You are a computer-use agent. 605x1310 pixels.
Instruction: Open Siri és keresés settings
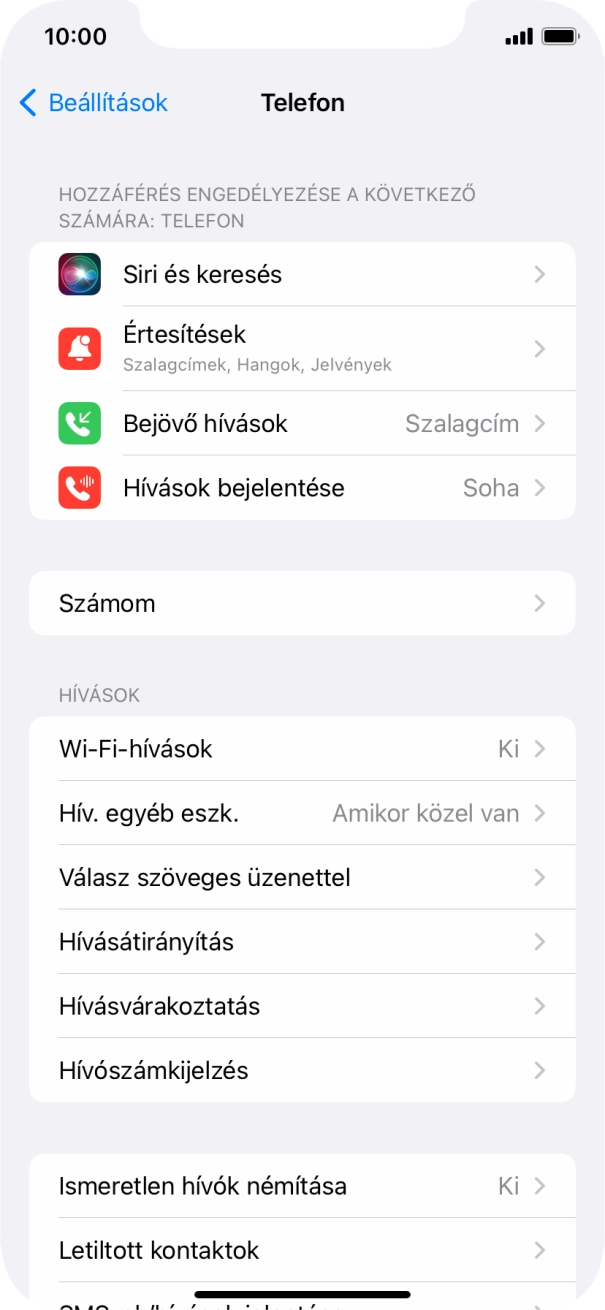point(302,274)
